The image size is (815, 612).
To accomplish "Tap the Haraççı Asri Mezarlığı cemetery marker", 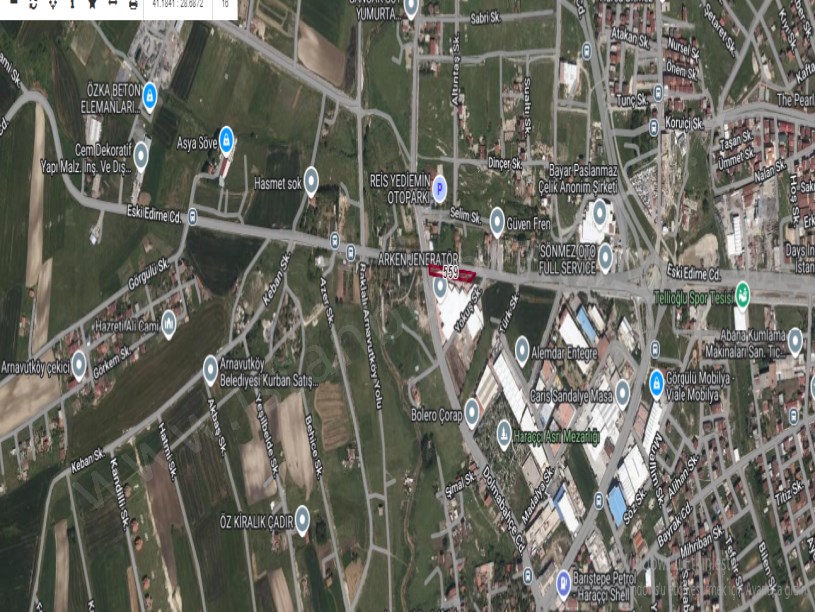I will [x=504, y=431].
